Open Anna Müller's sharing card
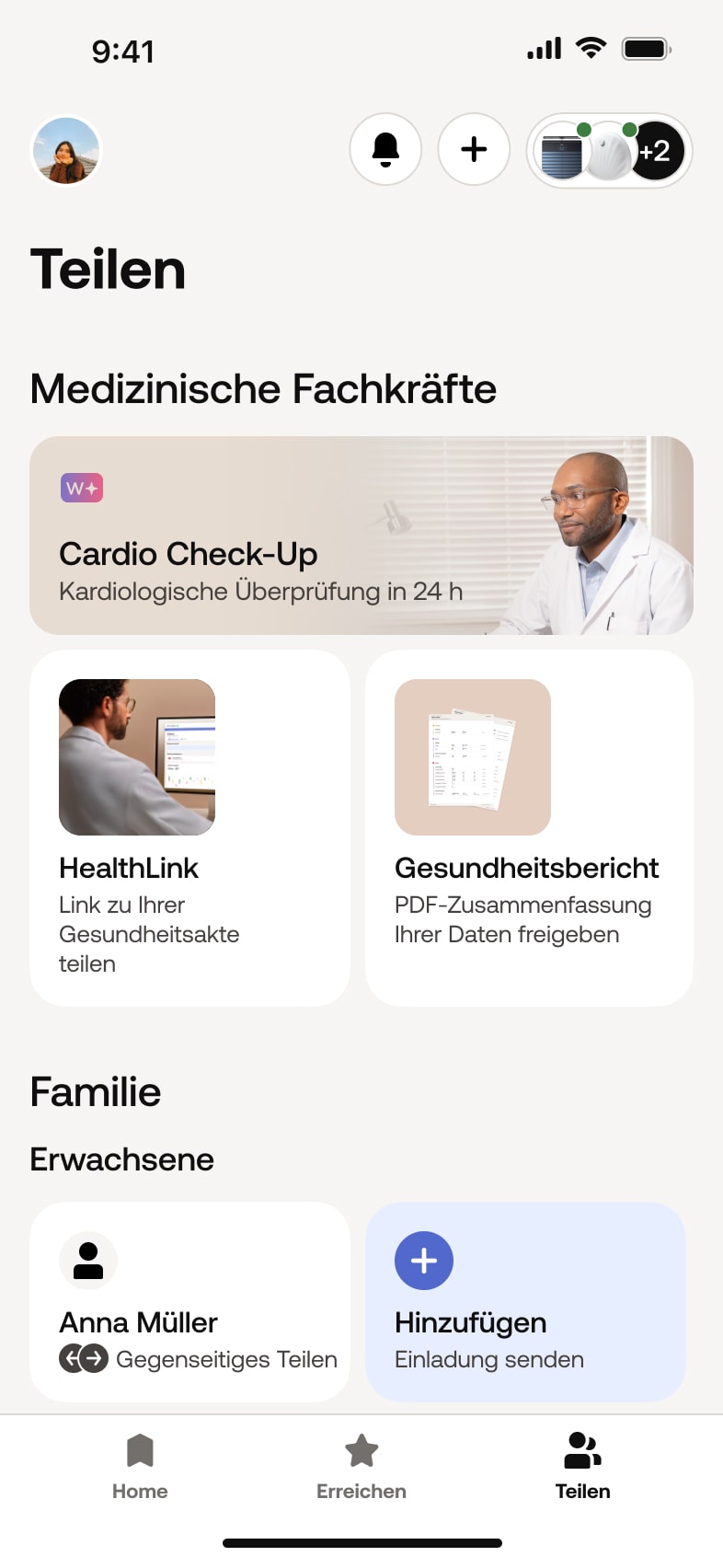This screenshot has height=1568, width=723. [190, 1301]
